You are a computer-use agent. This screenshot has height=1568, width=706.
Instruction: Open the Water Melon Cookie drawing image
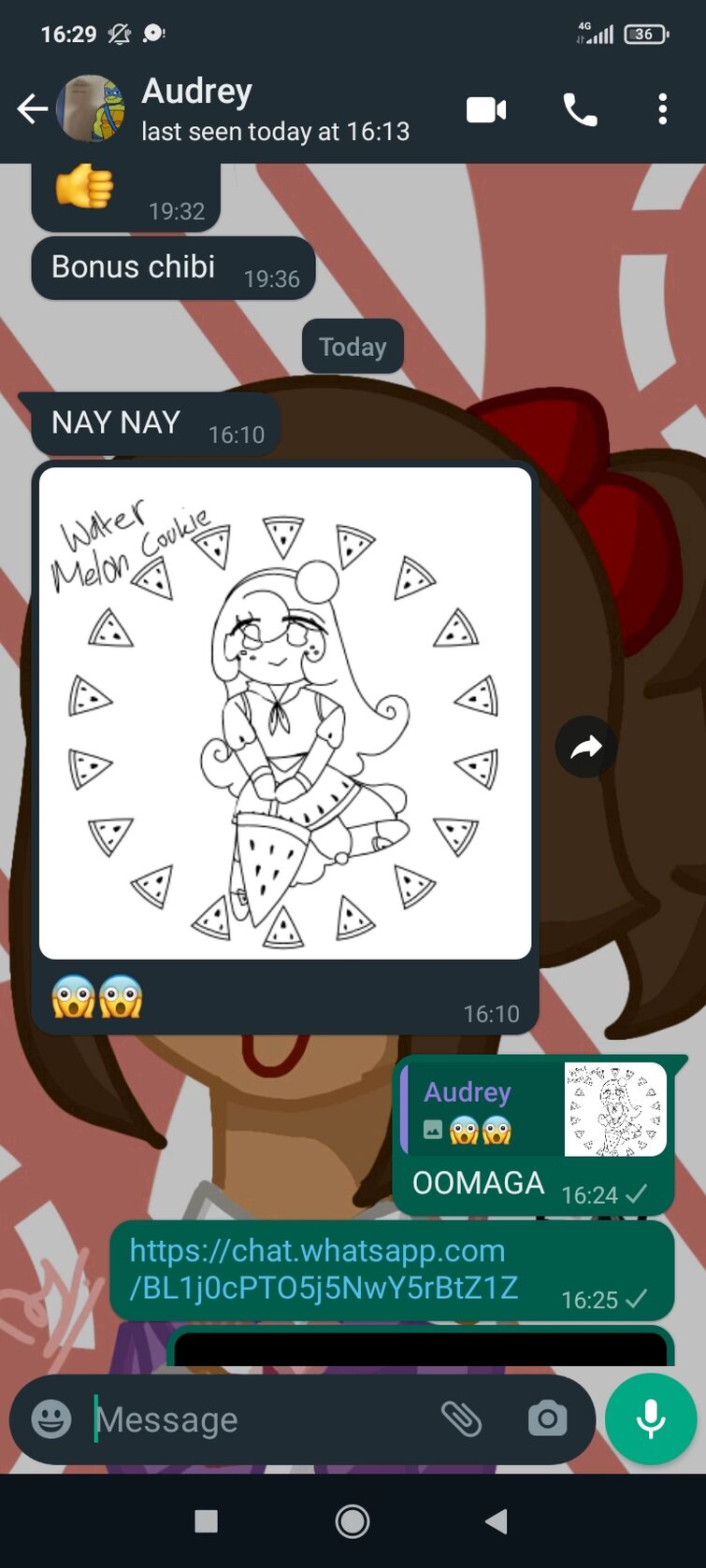285,713
